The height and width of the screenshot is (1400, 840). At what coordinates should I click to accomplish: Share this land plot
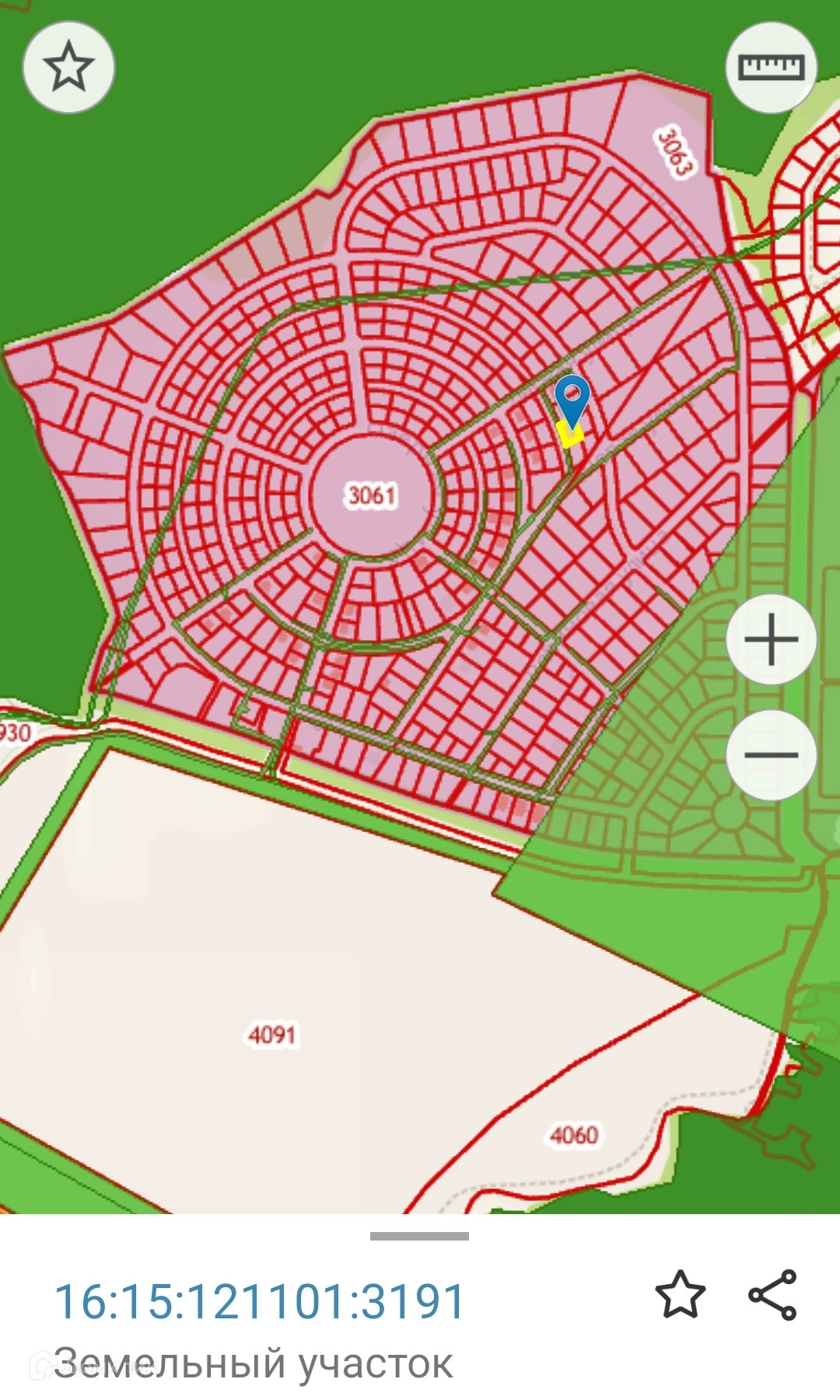(772, 1295)
